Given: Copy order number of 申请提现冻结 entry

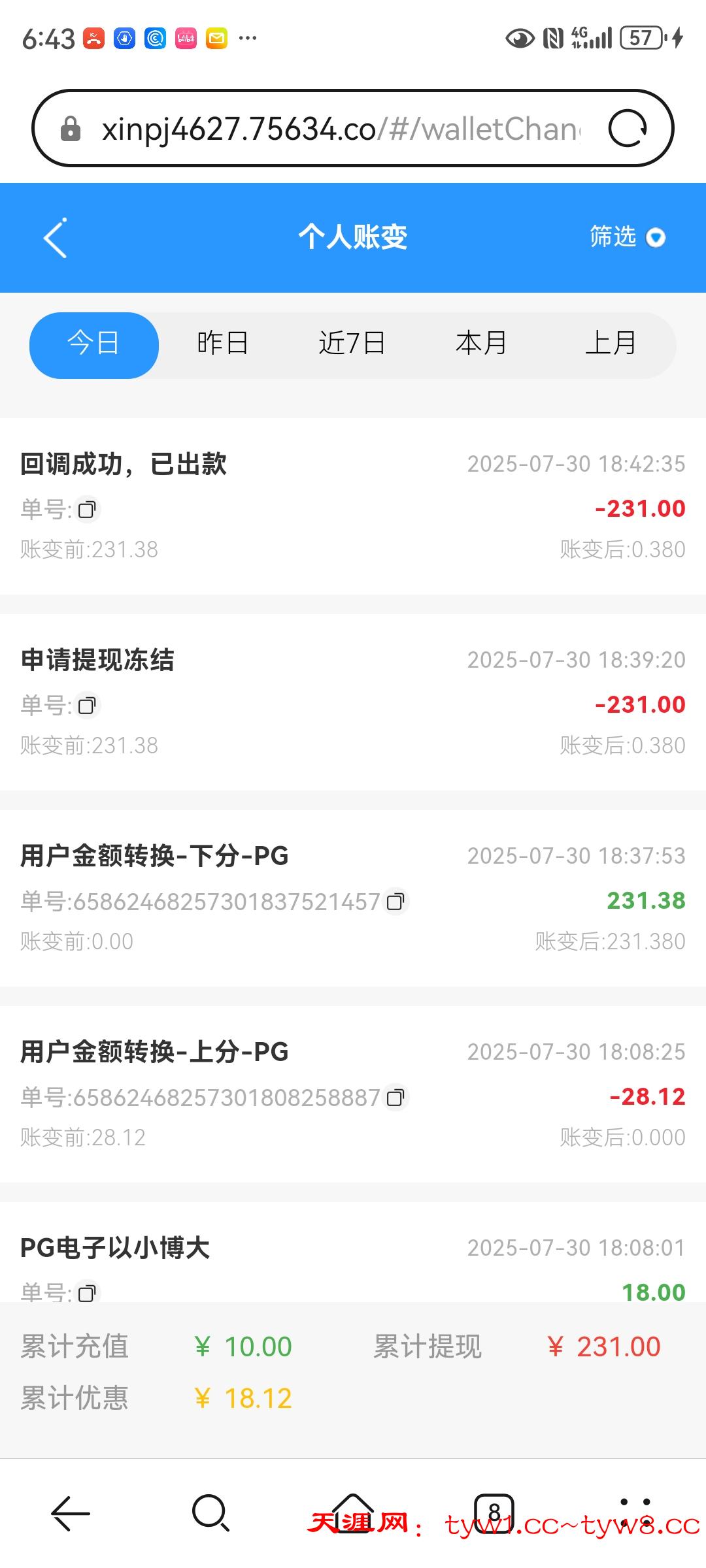Looking at the screenshot, I should (x=87, y=706).
